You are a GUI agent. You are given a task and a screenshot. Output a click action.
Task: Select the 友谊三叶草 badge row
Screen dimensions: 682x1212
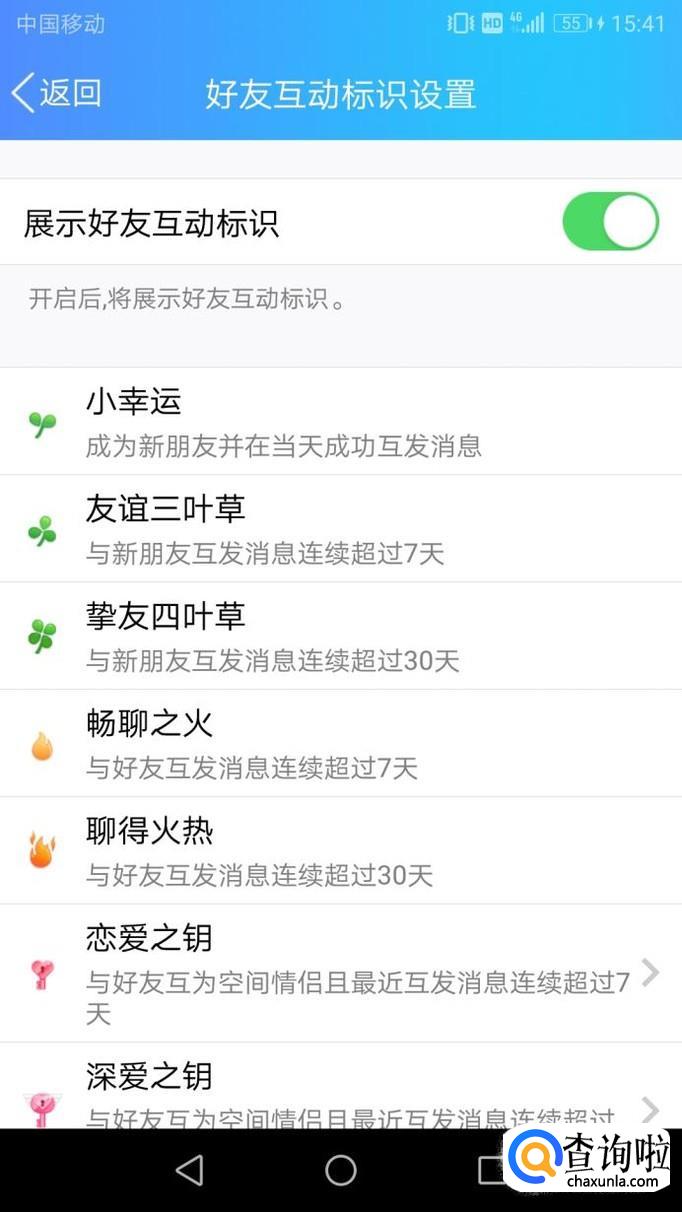[x=340, y=529]
